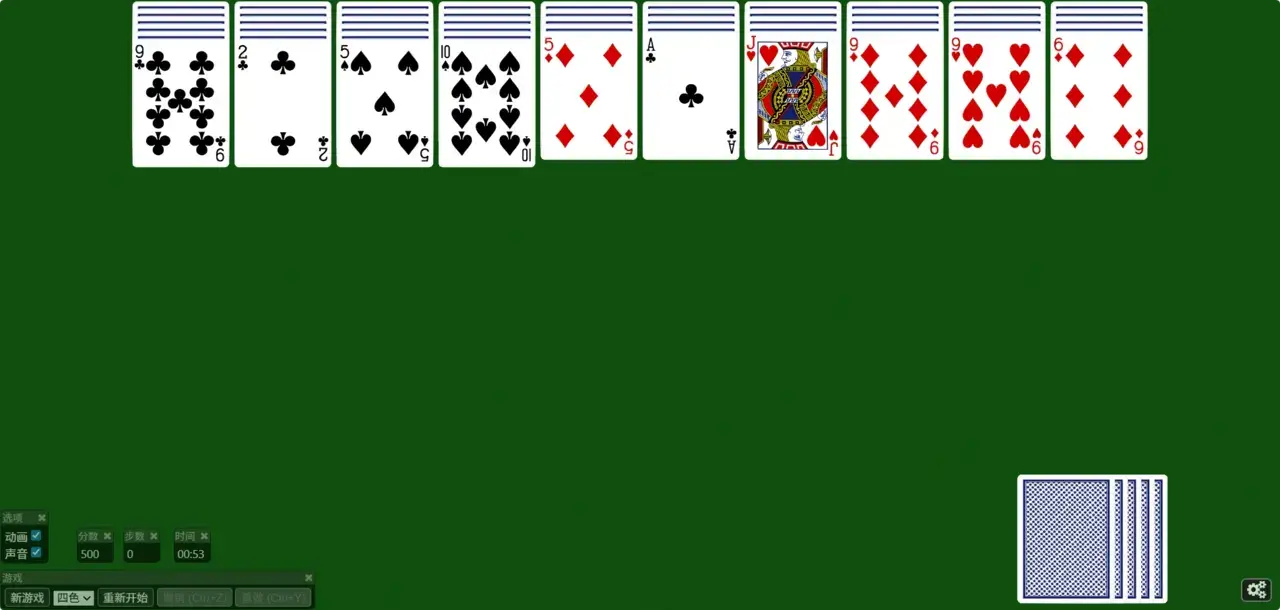Image resolution: width=1280 pixels, height=610 pixels.
Task: Select the jack of hearts card
Action: pos(793,100)
